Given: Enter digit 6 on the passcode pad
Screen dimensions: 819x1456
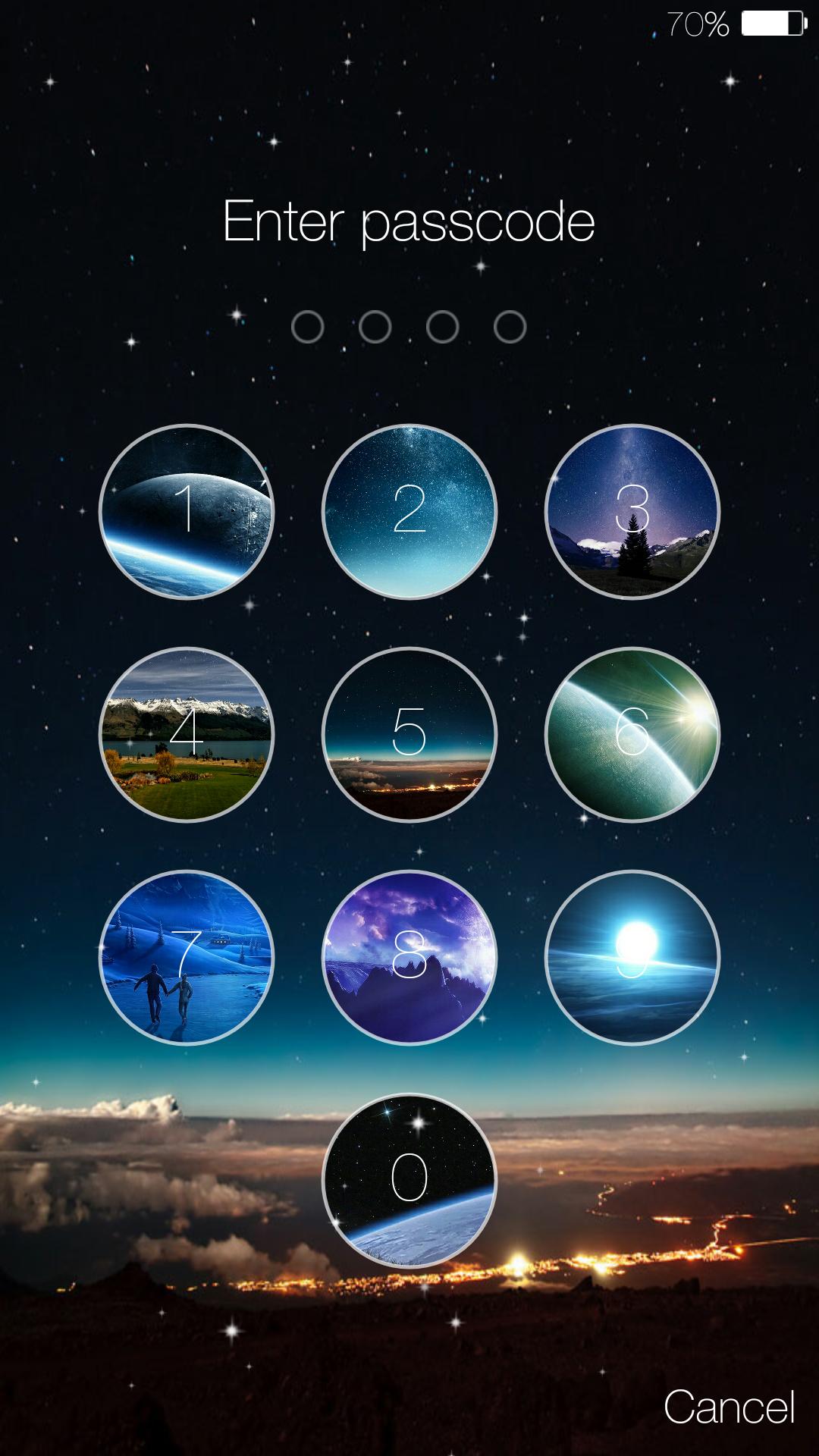Looking at the screenshot, I should [632, 734].
